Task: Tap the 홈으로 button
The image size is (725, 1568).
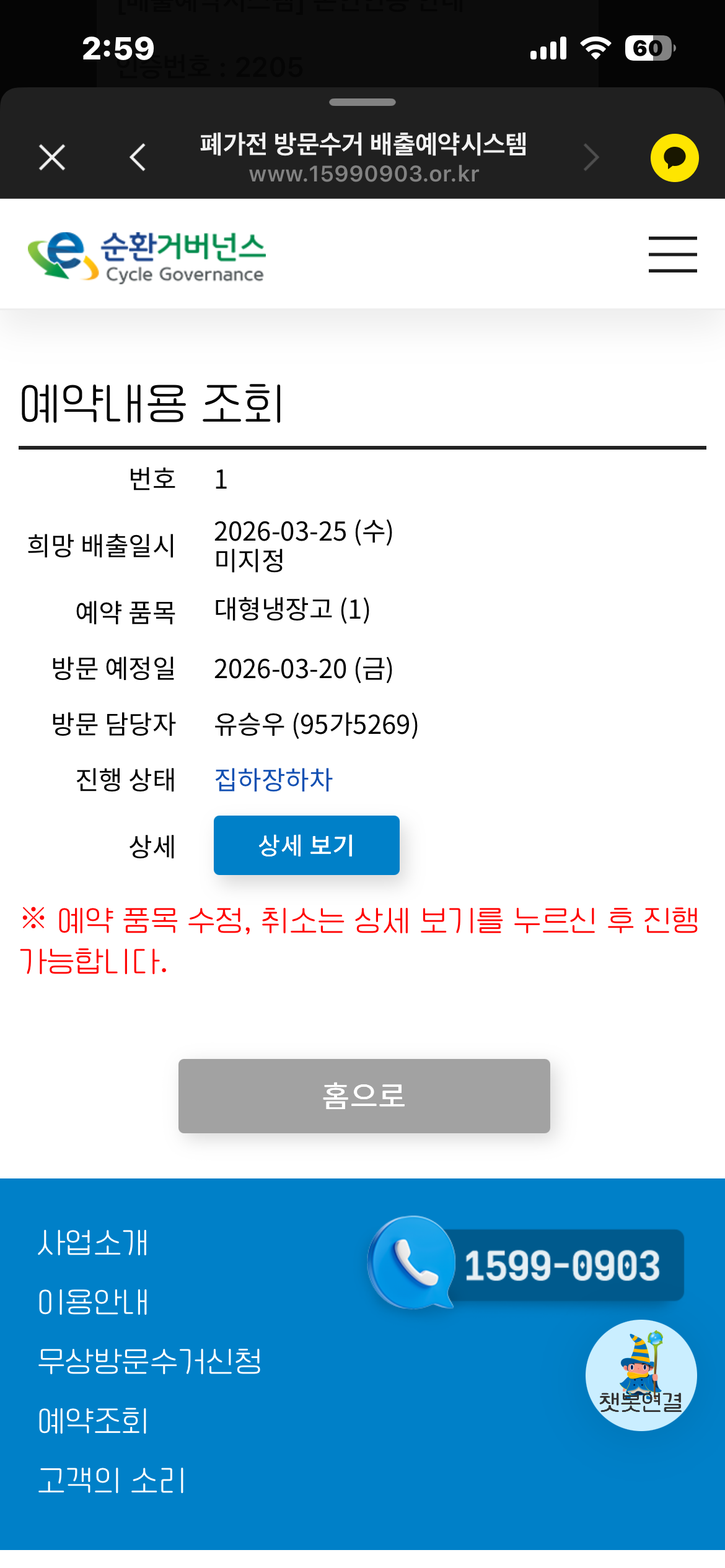Action: point(364,1095)
